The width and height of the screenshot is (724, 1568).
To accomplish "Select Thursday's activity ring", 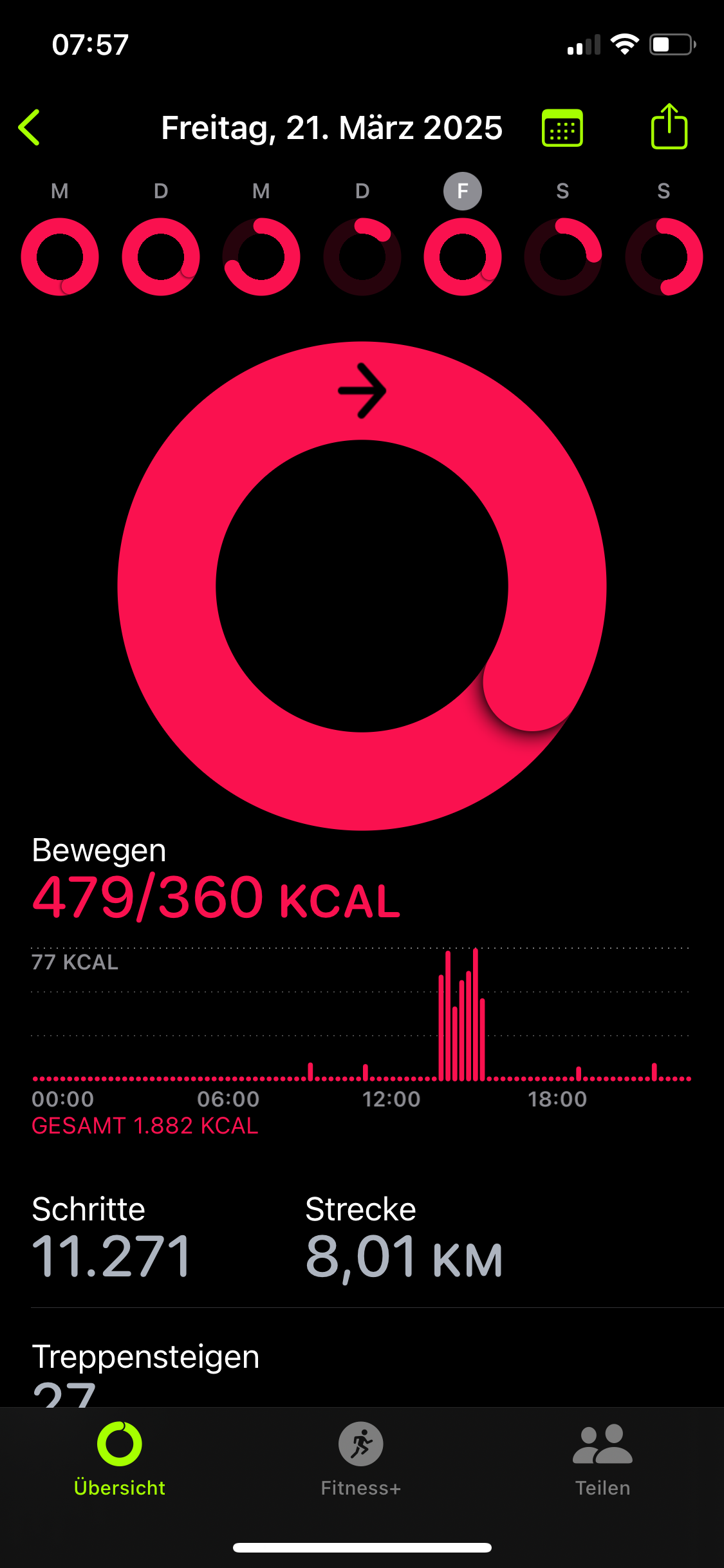I will (362, 257).
